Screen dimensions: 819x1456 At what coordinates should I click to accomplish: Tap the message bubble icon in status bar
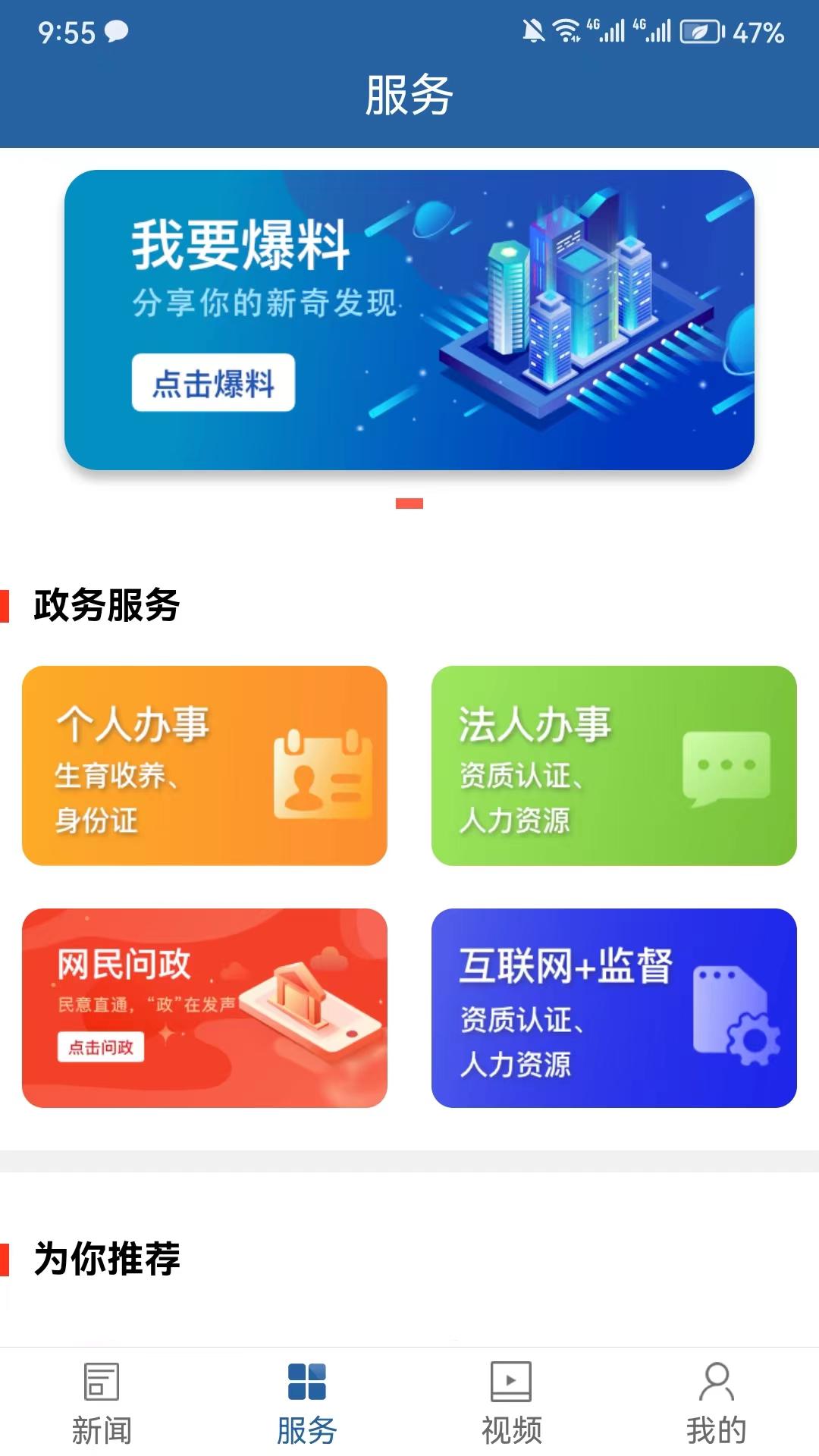[116, 30]
